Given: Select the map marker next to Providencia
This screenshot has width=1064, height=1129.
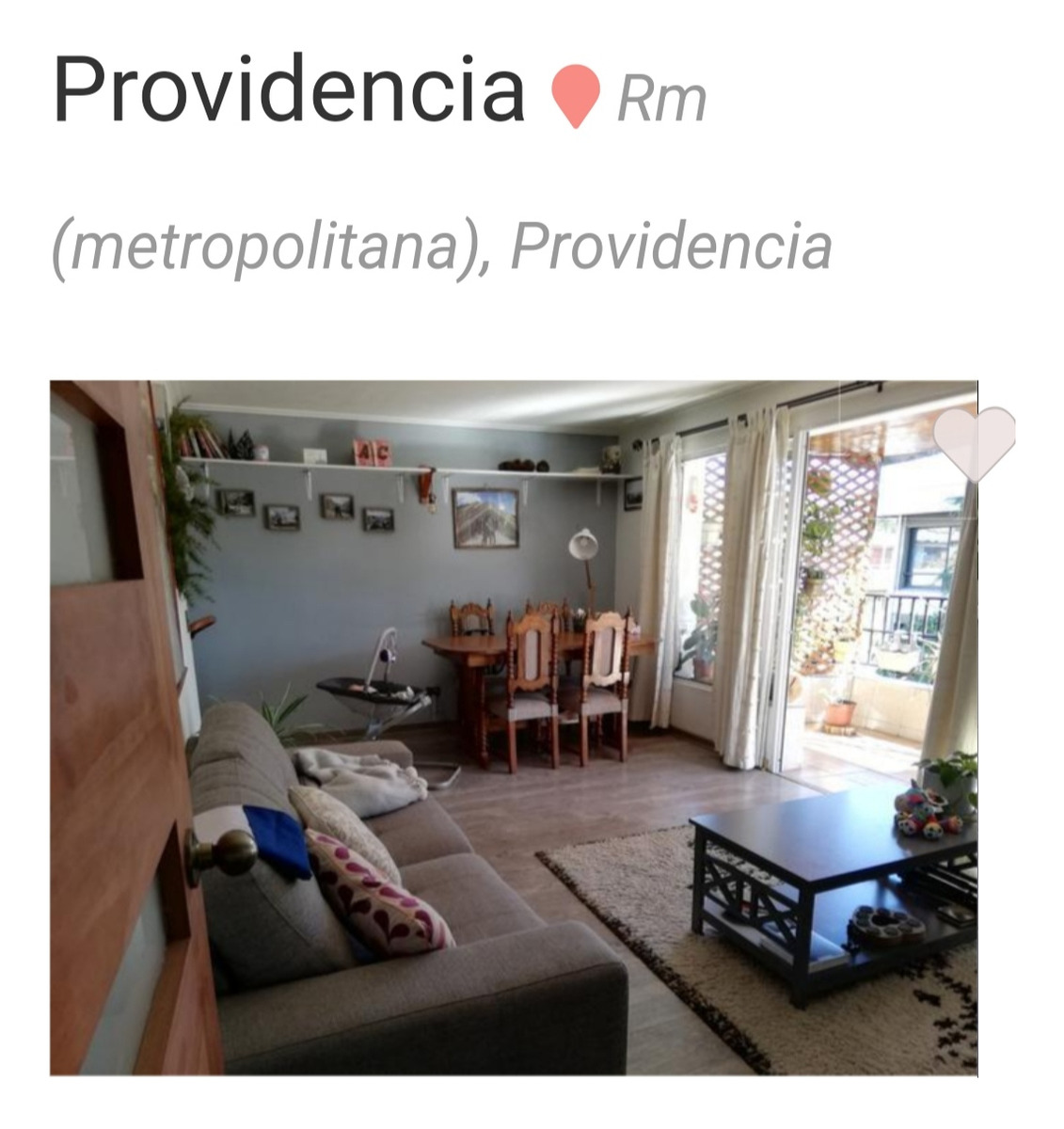Looking at the screenshot, I should pos(577,93).
